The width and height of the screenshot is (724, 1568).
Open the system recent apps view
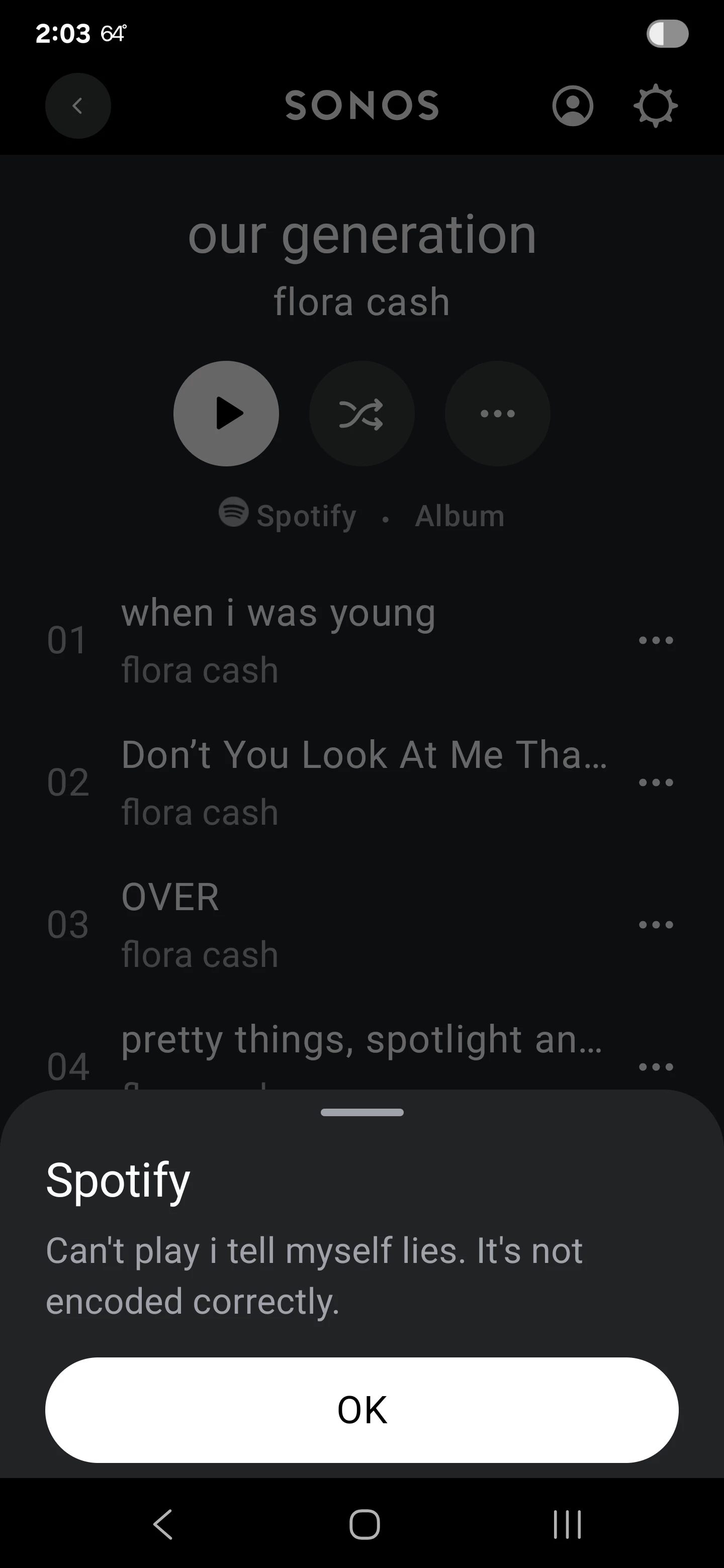coord(567,1524)
